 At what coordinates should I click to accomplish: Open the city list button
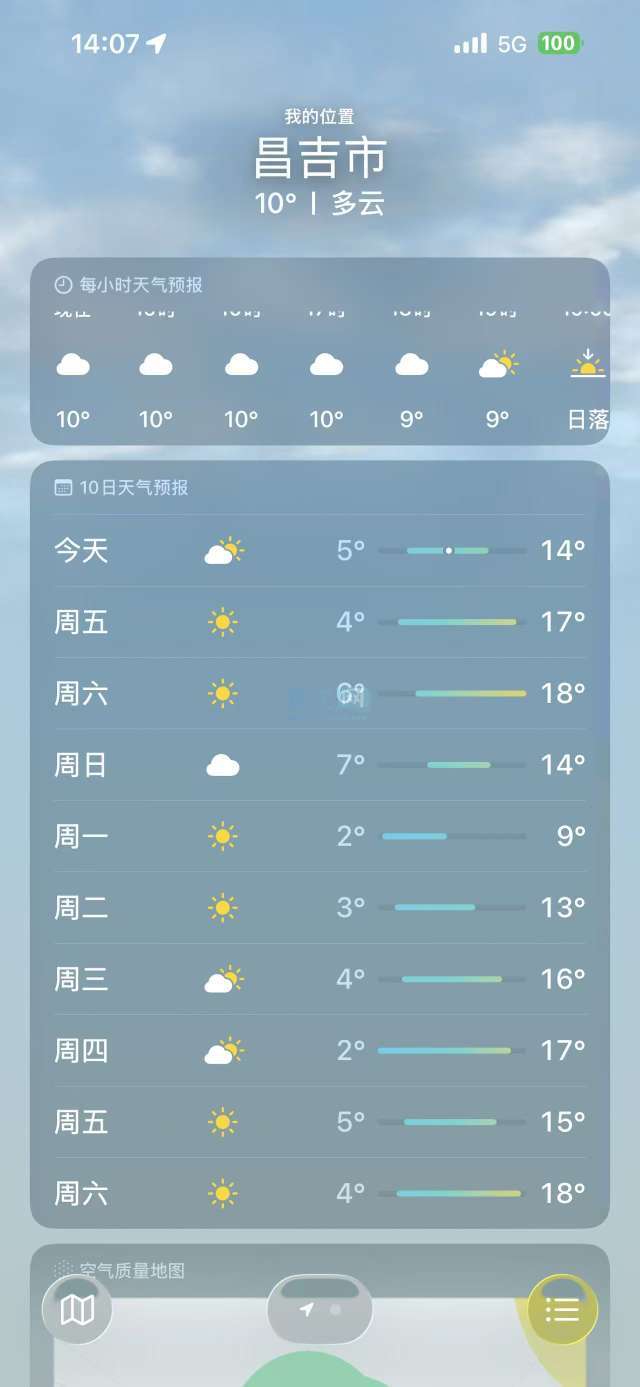click(562, 1310)
